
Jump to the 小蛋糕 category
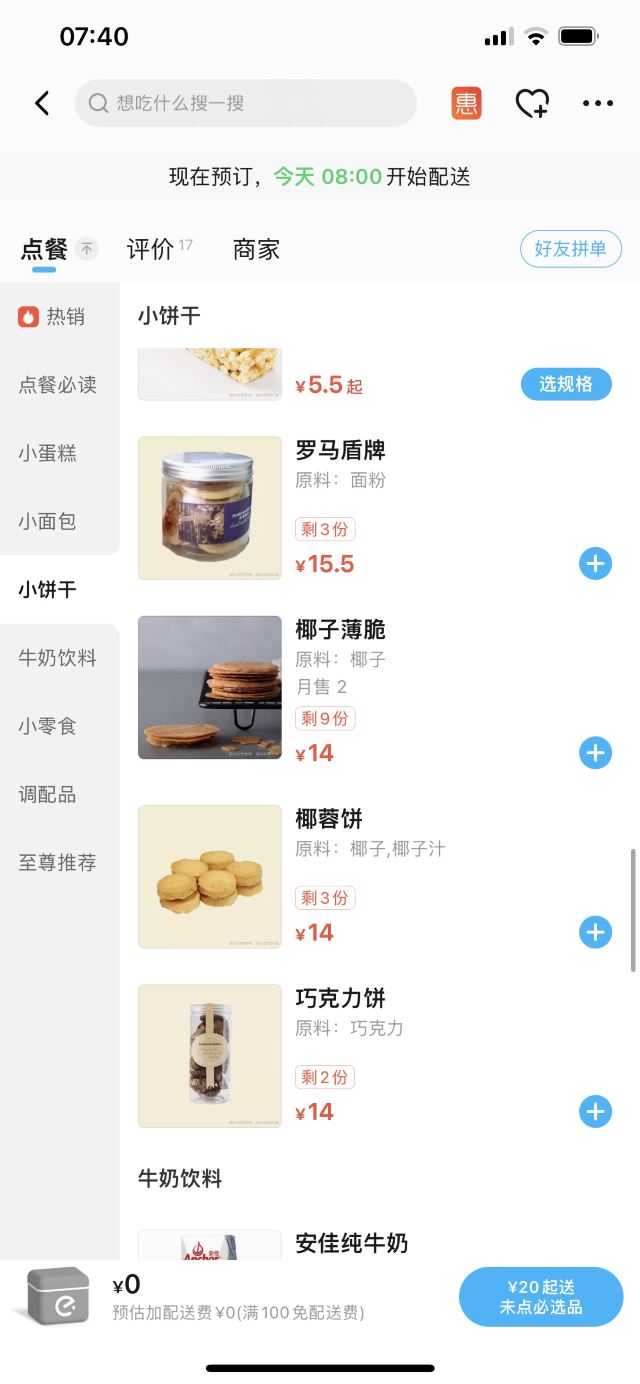coord(48,453)
